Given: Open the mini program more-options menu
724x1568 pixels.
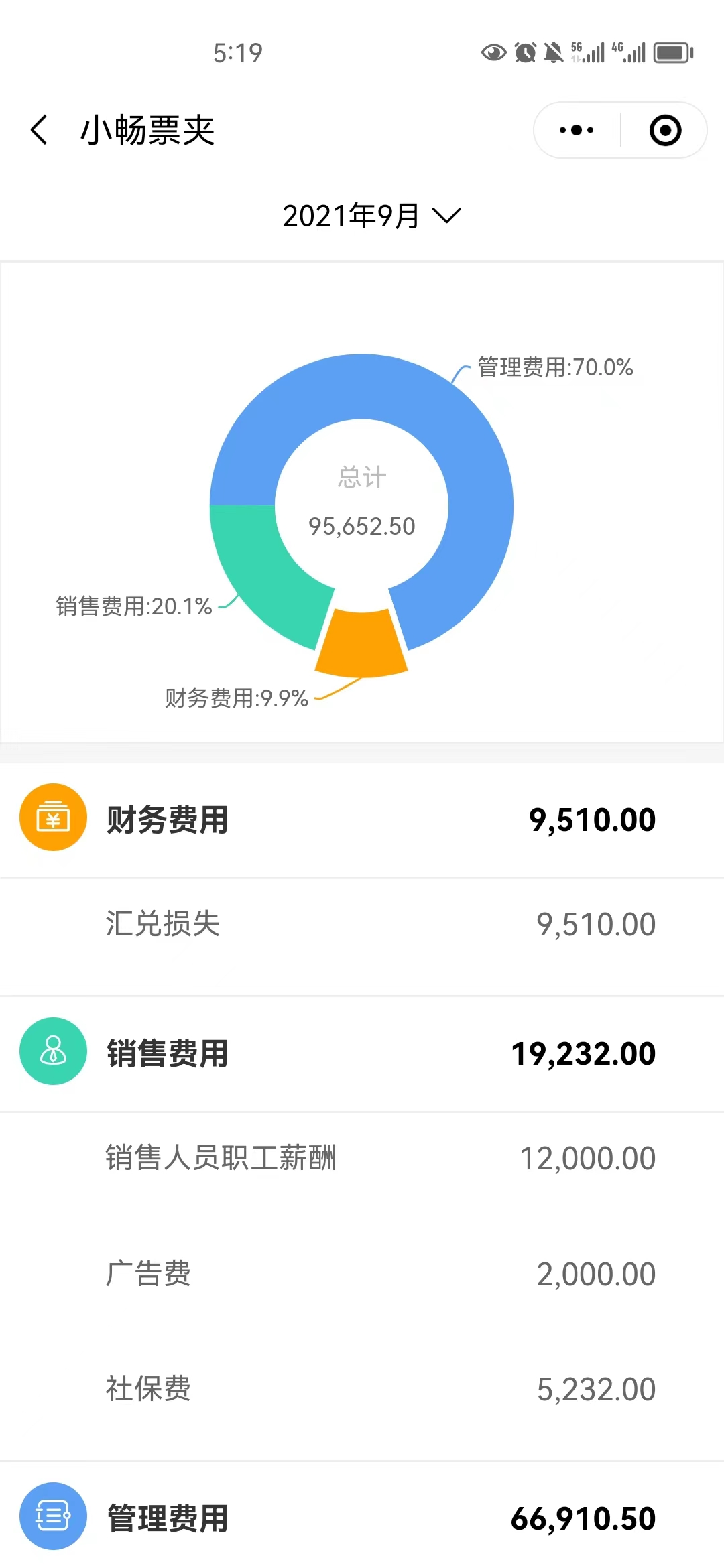Looking at the screenshot, I should (x=577, y=130).
